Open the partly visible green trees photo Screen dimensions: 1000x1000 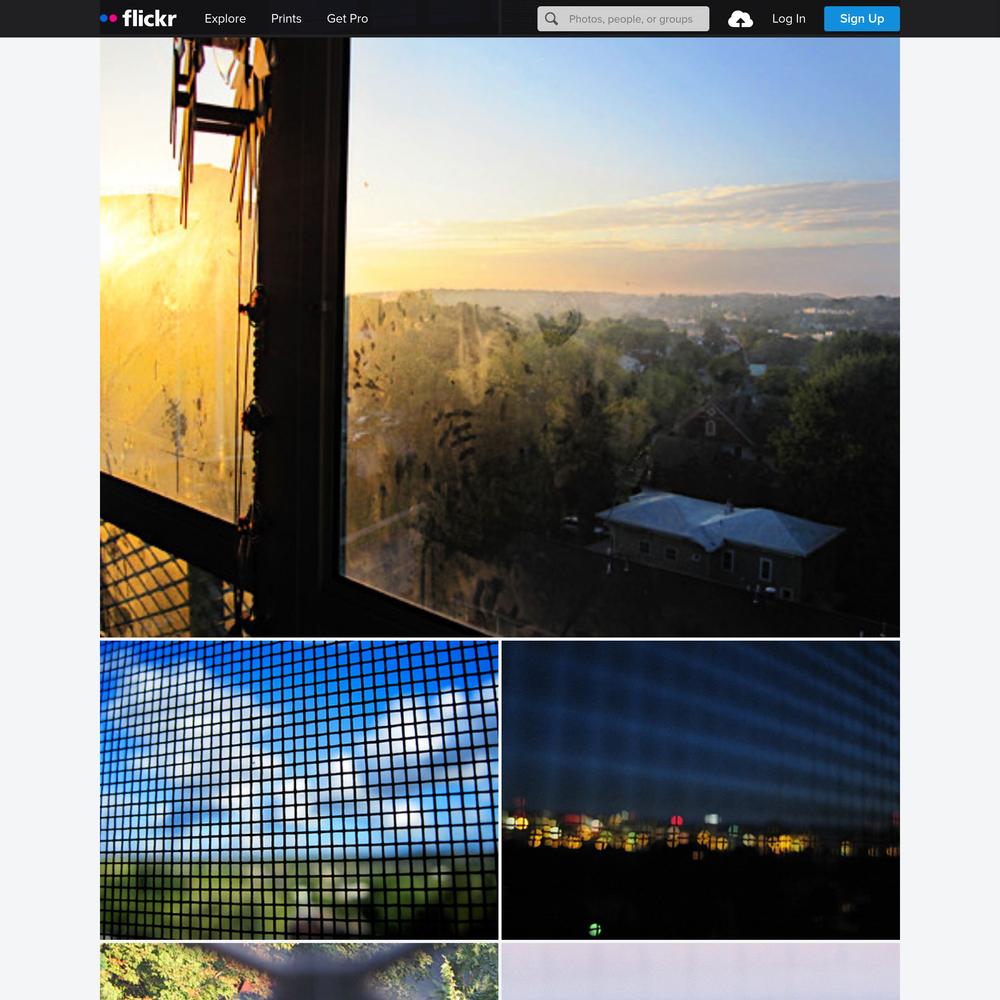299,972
